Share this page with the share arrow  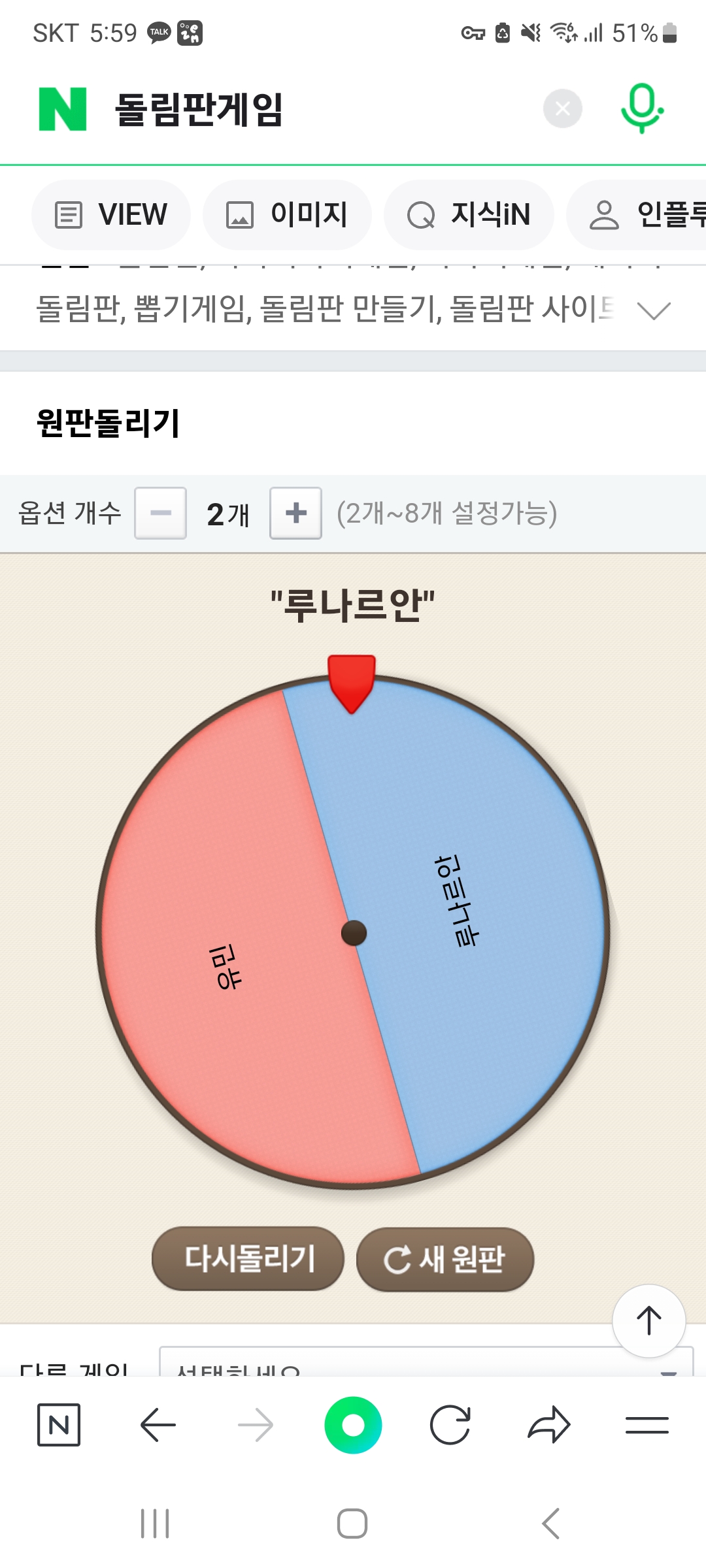pyautogui.click(x=549, y=1424)
